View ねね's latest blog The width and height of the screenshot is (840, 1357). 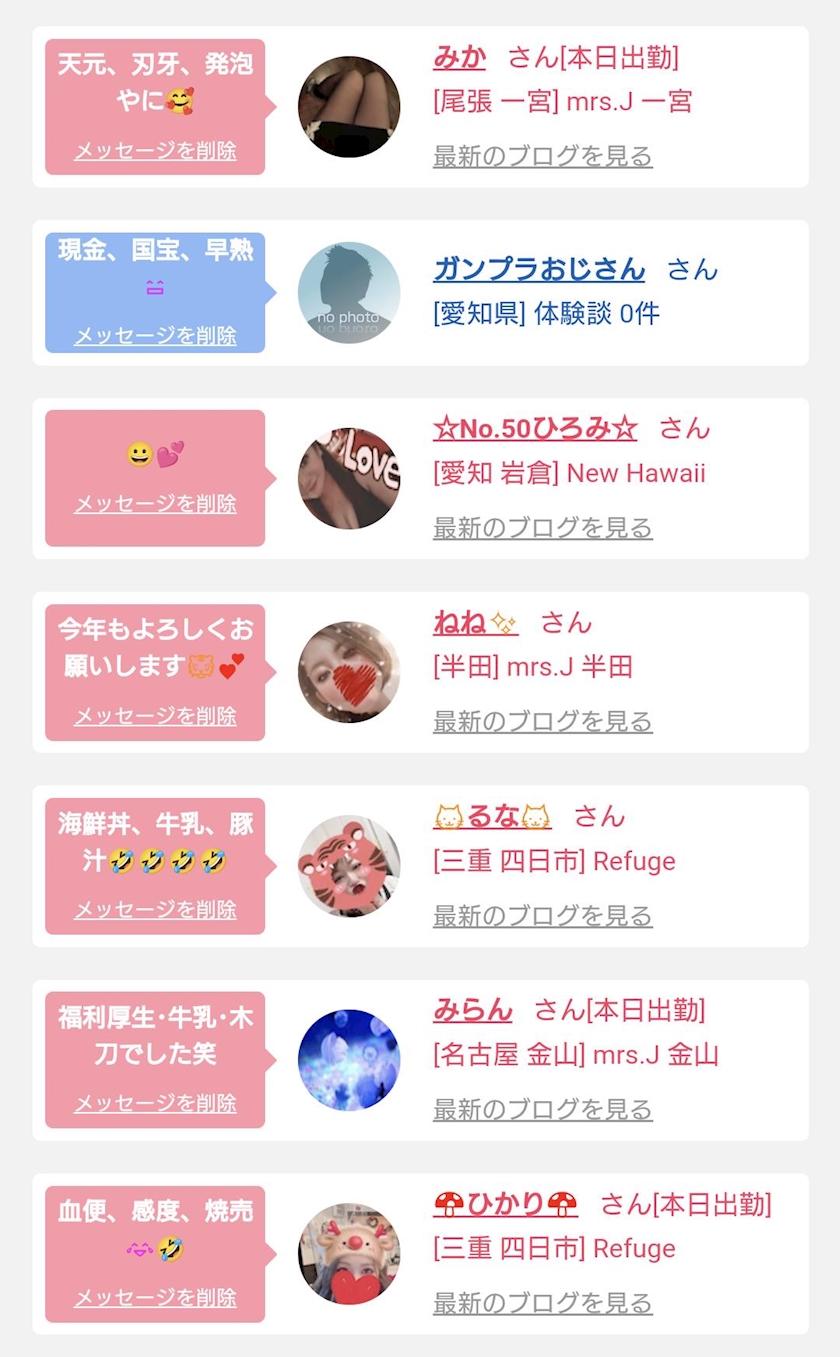pos(542,721)
